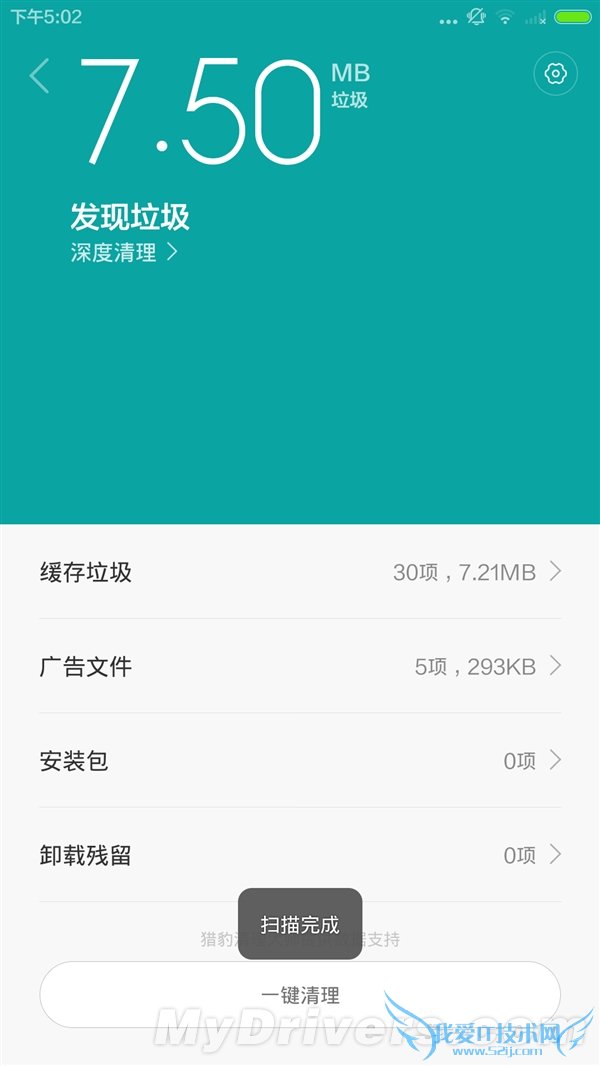Screen dimensions: 600x1066
Task: Open the cleaner settings gear
Action: pos(555,74)
